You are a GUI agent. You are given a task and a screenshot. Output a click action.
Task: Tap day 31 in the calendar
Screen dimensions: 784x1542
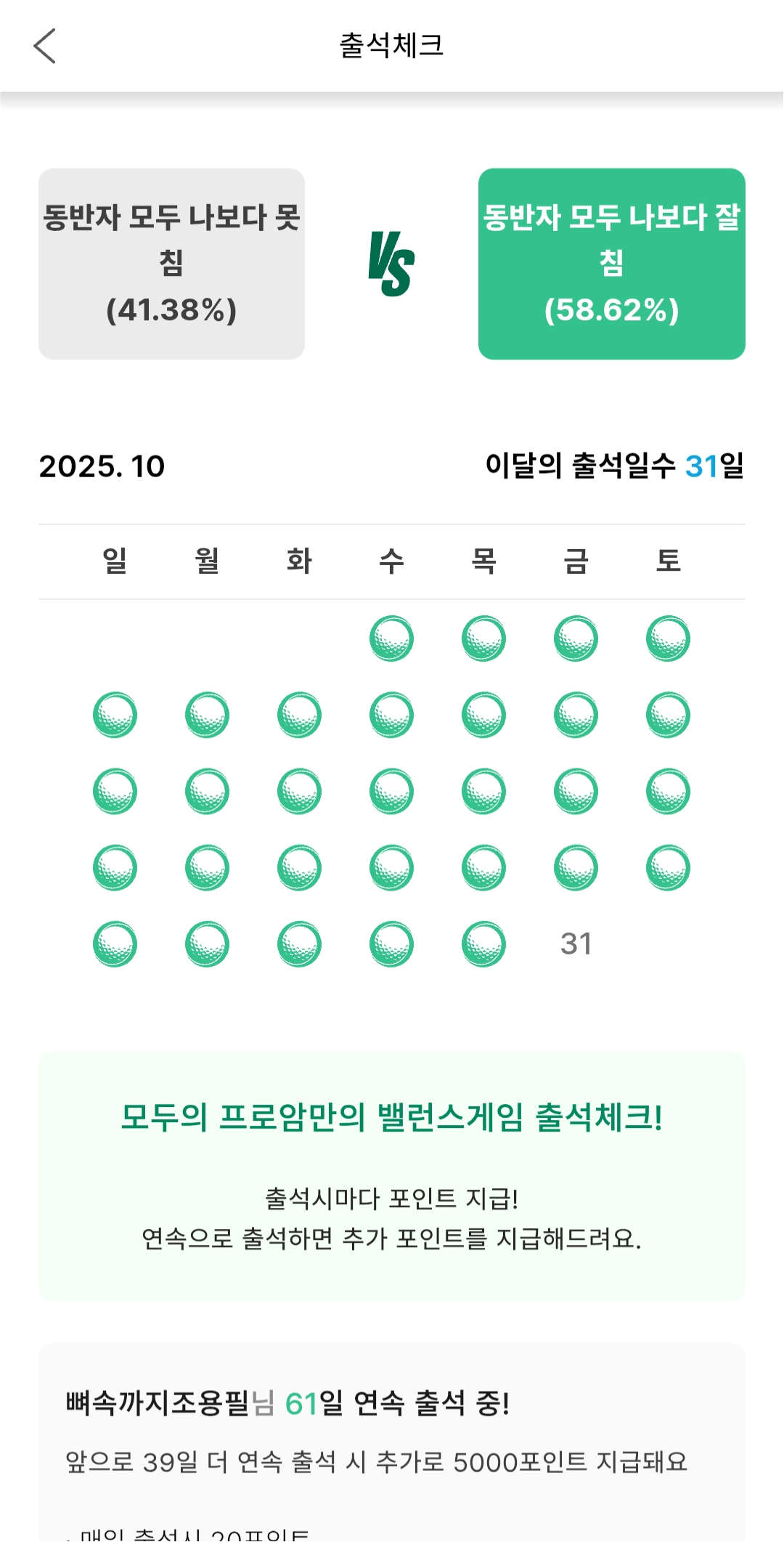point(576,944)
